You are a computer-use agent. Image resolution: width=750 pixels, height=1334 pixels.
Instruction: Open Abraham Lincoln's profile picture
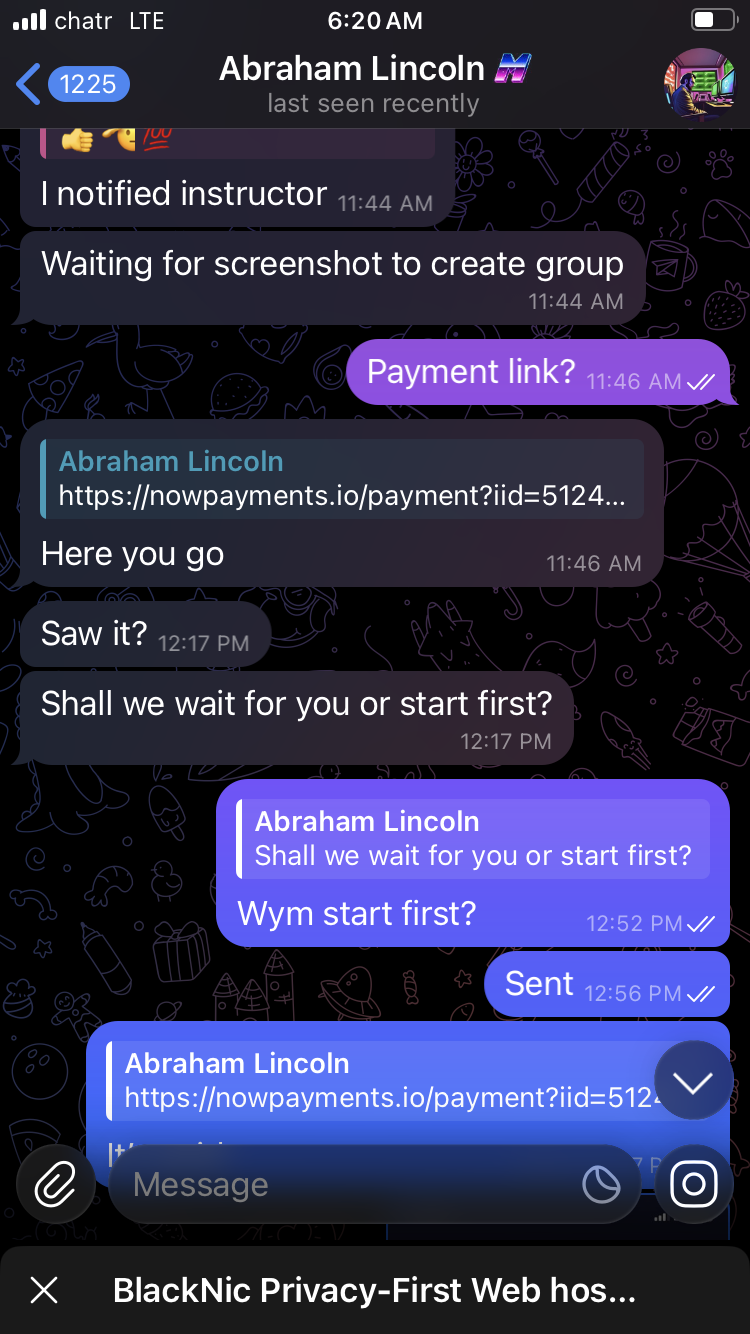699,84
